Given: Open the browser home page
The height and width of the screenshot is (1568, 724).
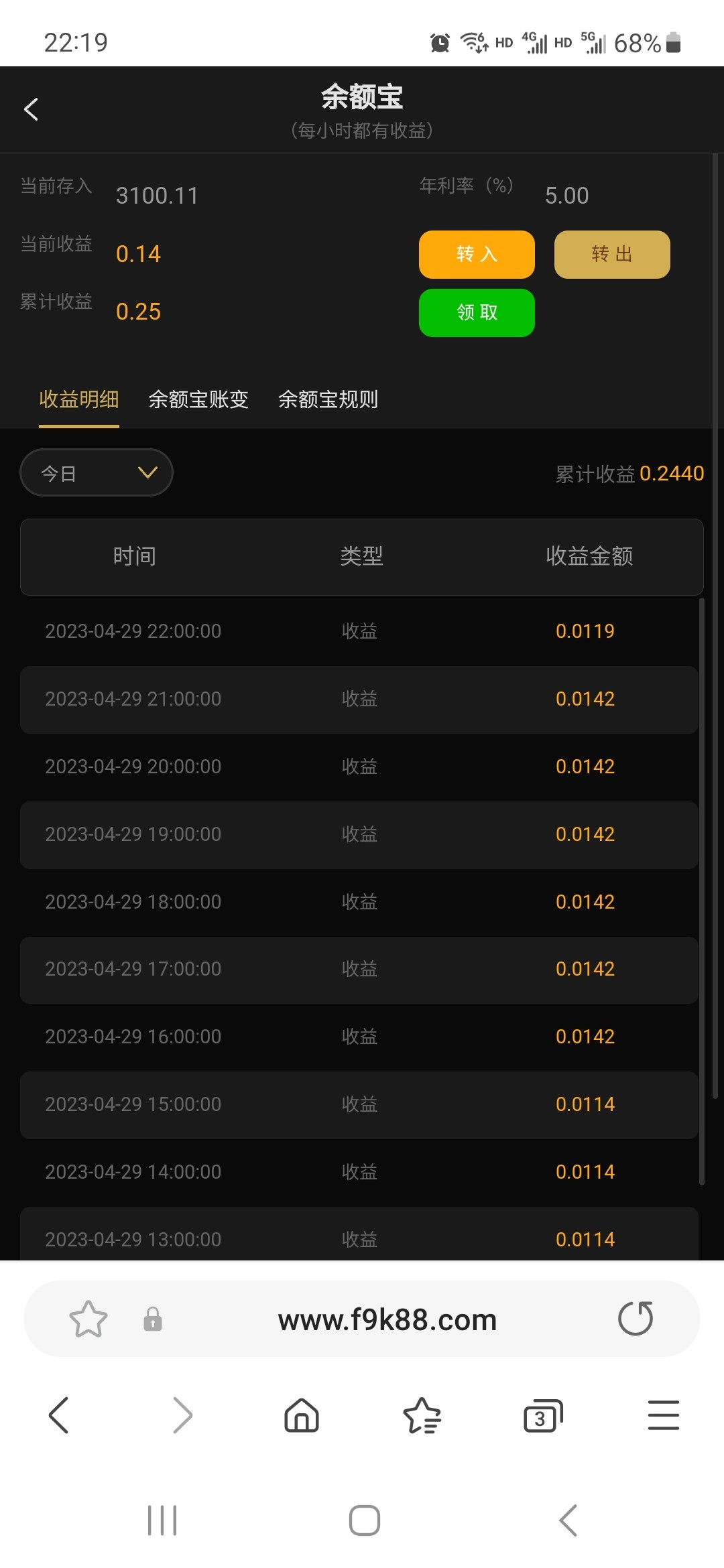Looking at the screenshot, I should click(x=302, y=1415).
